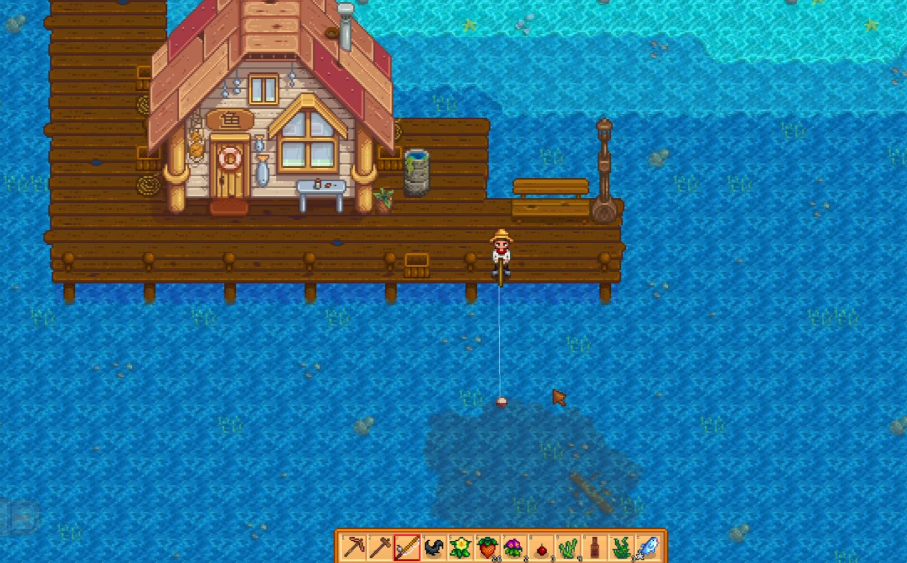
Task: Select the blue fish in the last slot
Action: [x=648, y=547]
